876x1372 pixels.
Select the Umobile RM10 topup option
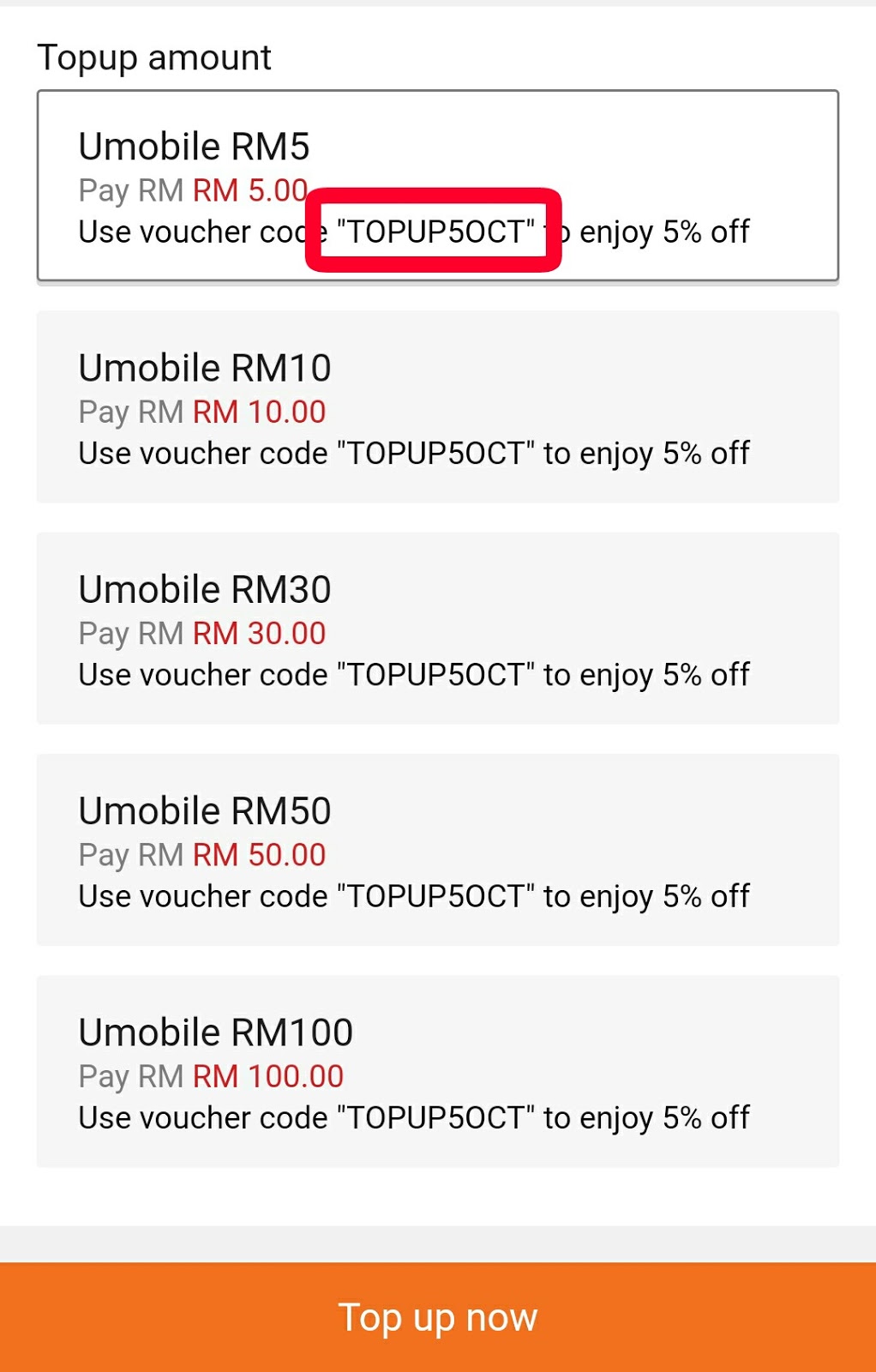point(437,407)
